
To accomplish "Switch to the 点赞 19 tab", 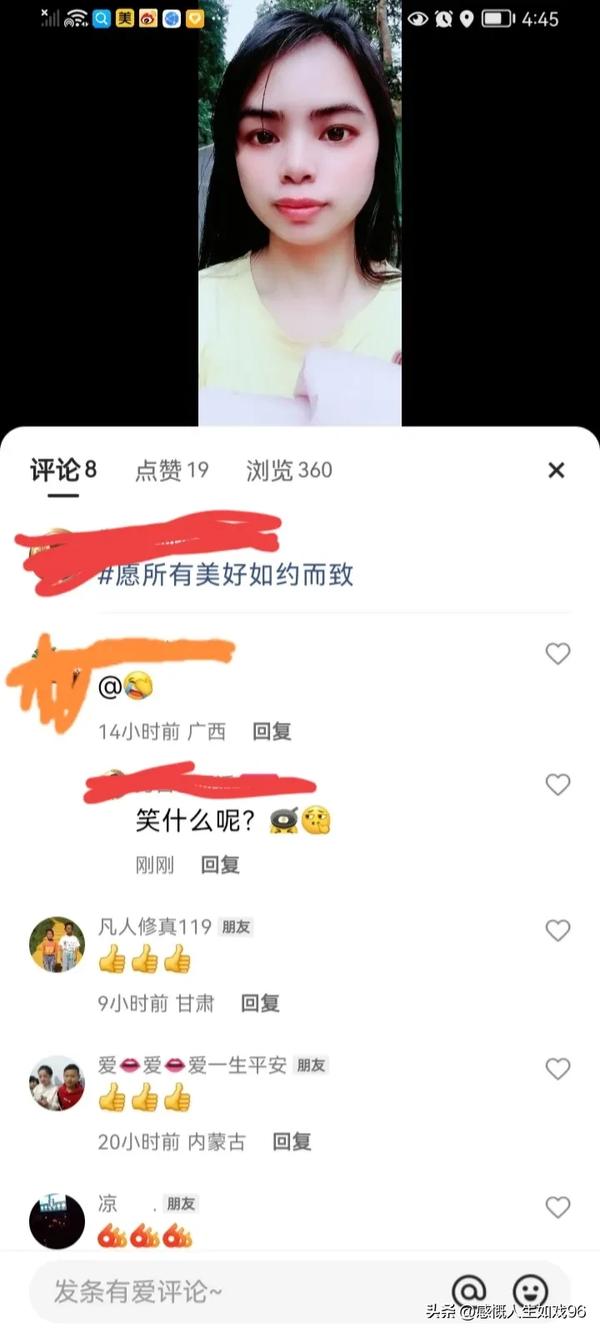I will [x=171, y=470].
